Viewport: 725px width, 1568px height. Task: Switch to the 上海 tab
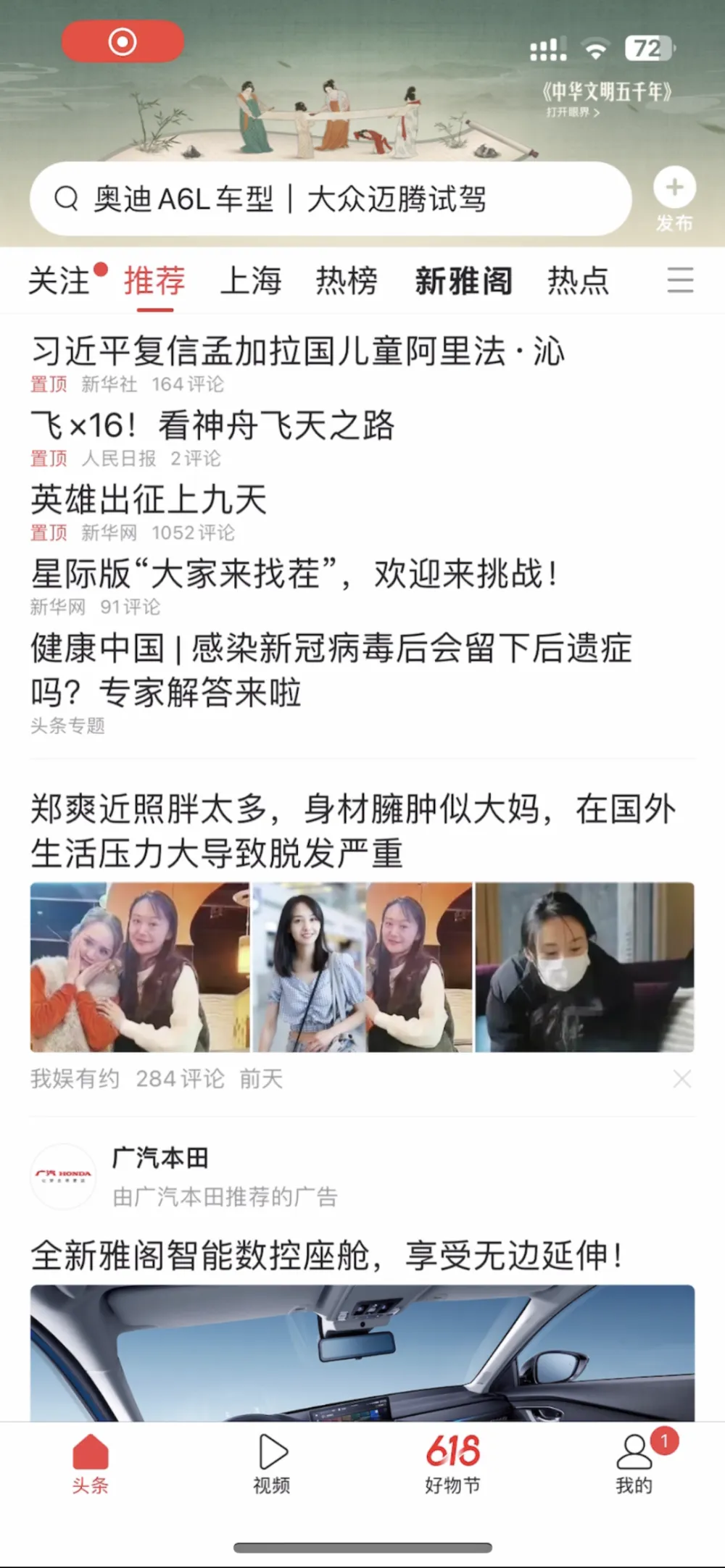point(250,280)
